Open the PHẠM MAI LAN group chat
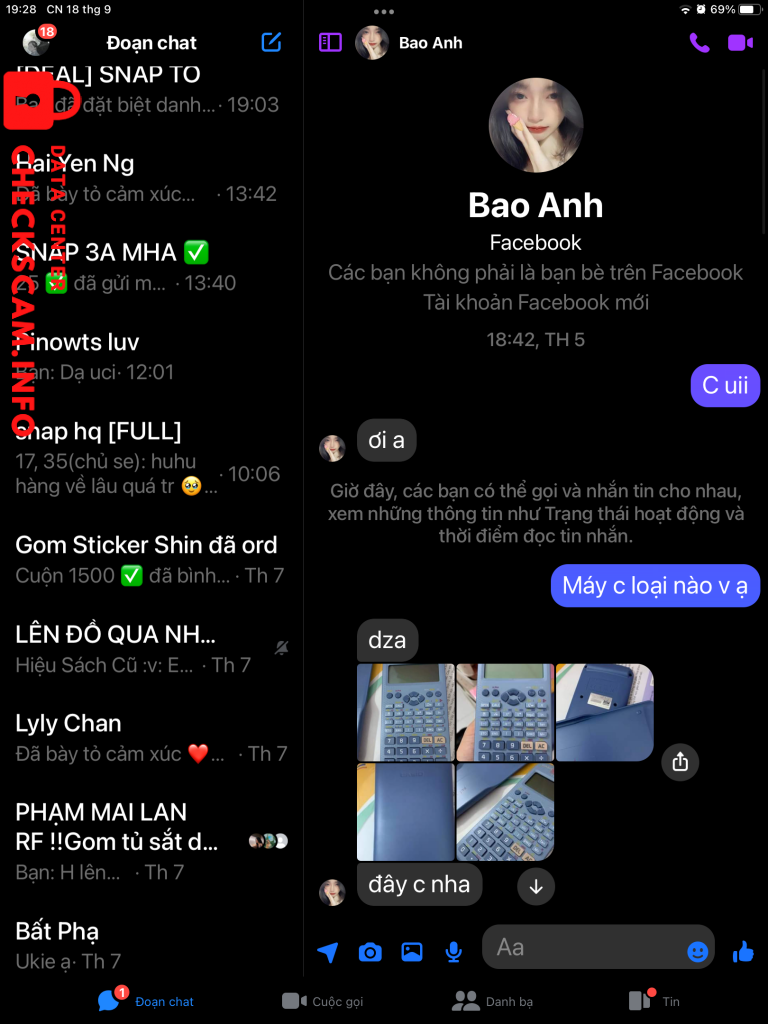This screenshot has height=1024, width=768. click(150, 840)
